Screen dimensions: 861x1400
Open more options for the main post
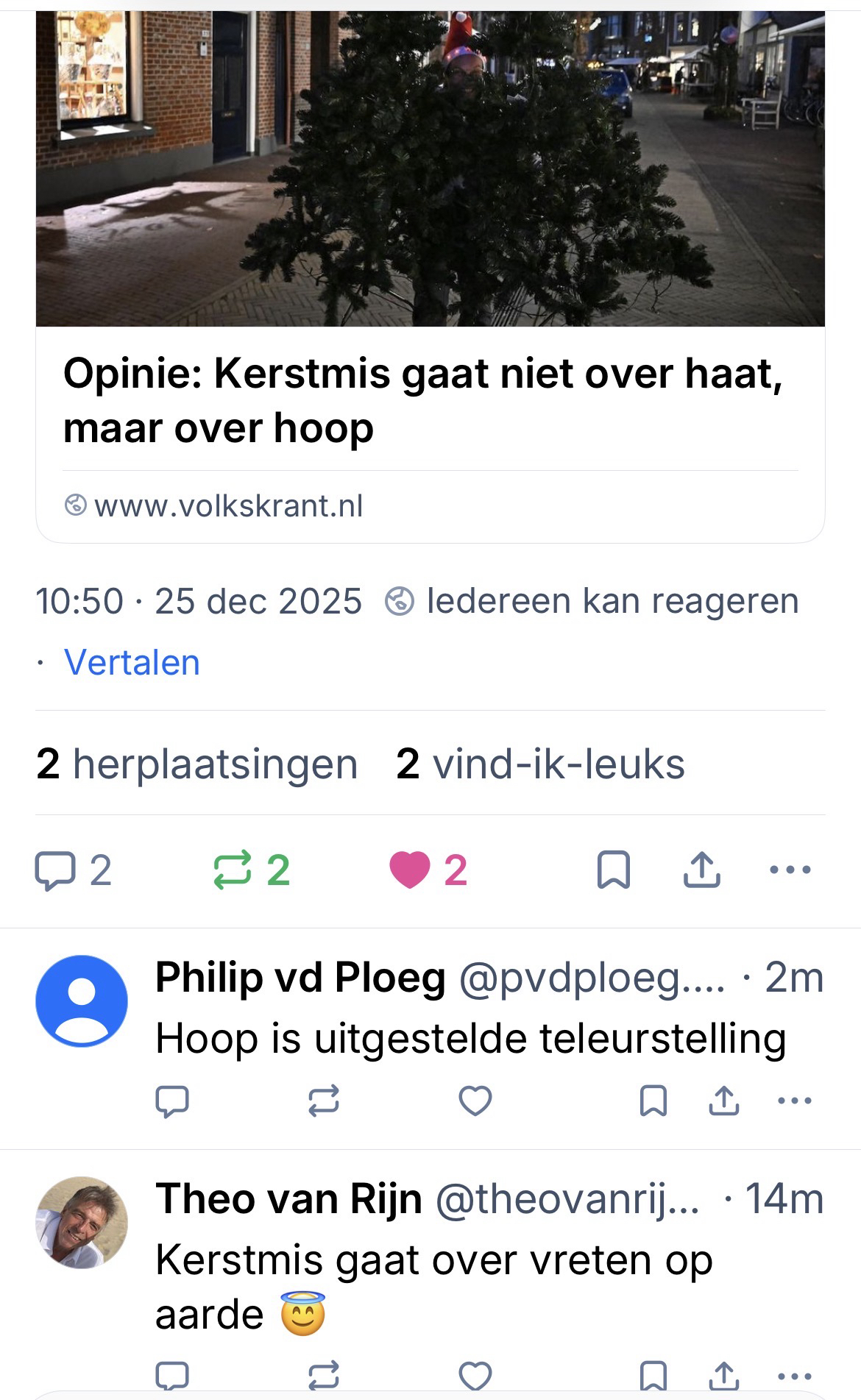click(790, 870)
